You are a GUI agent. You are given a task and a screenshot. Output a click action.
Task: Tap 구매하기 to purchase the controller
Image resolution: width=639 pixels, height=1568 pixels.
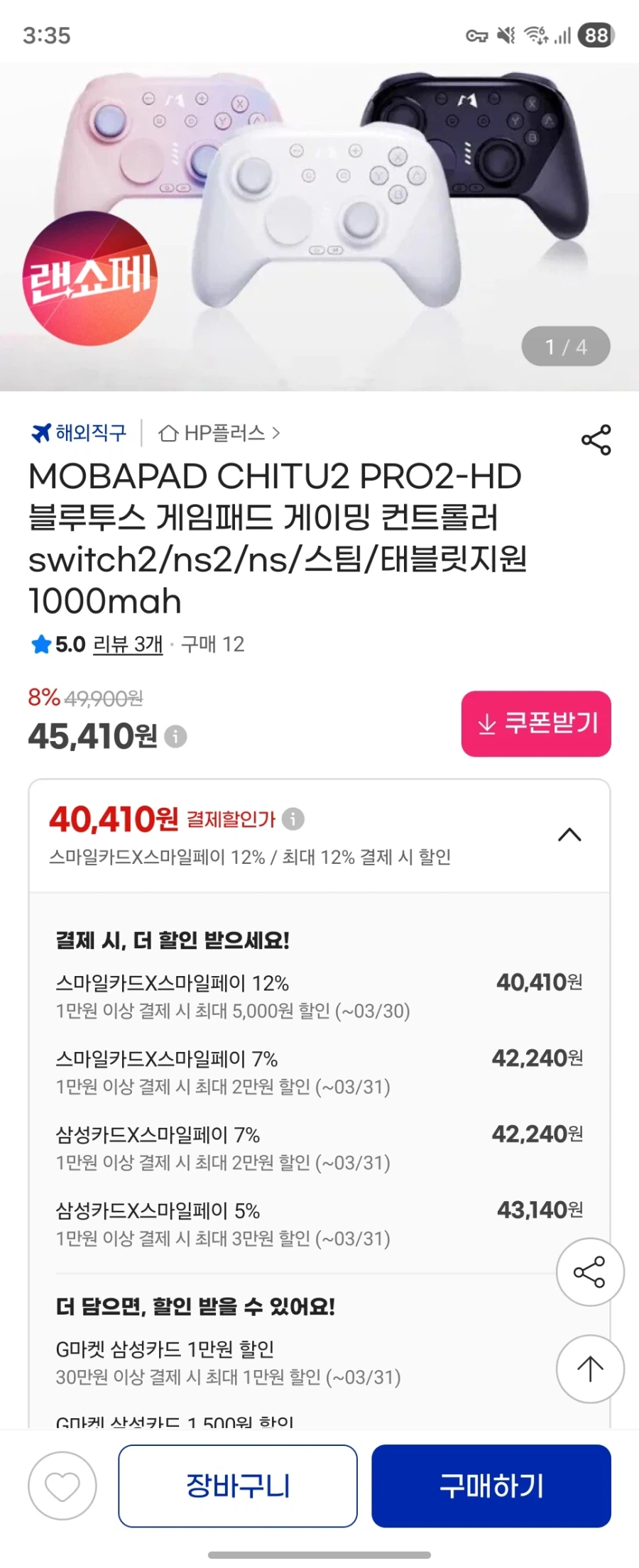(492, 1486)
